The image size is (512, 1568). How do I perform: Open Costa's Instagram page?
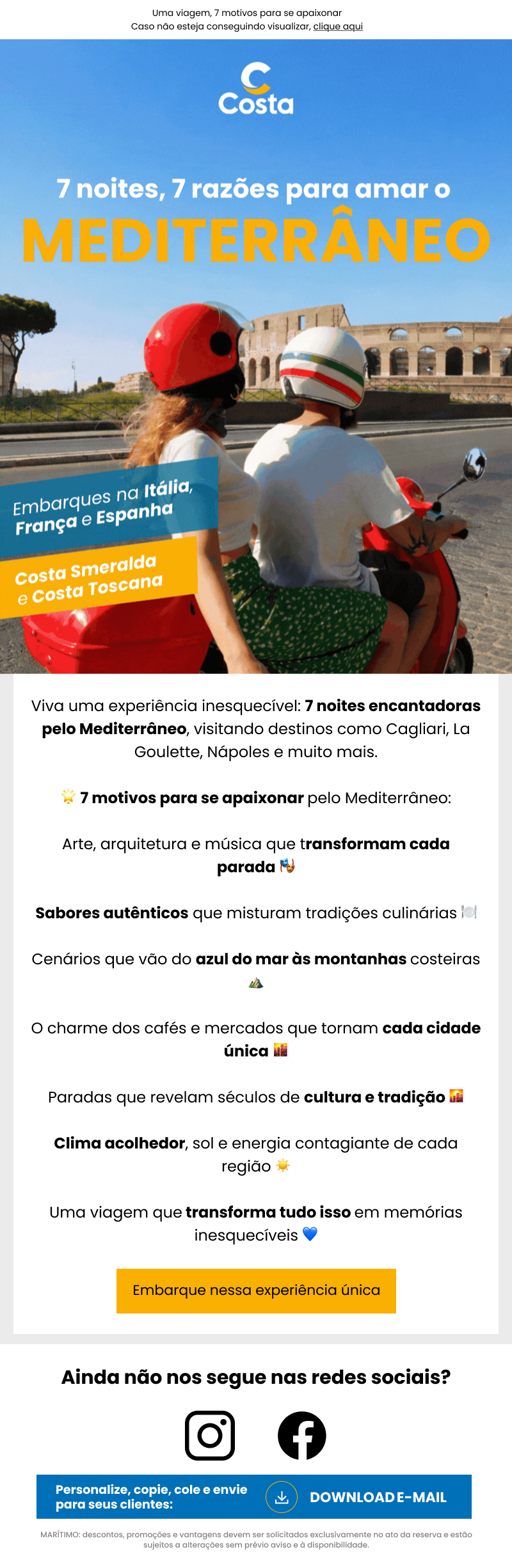pos(210,1435)
